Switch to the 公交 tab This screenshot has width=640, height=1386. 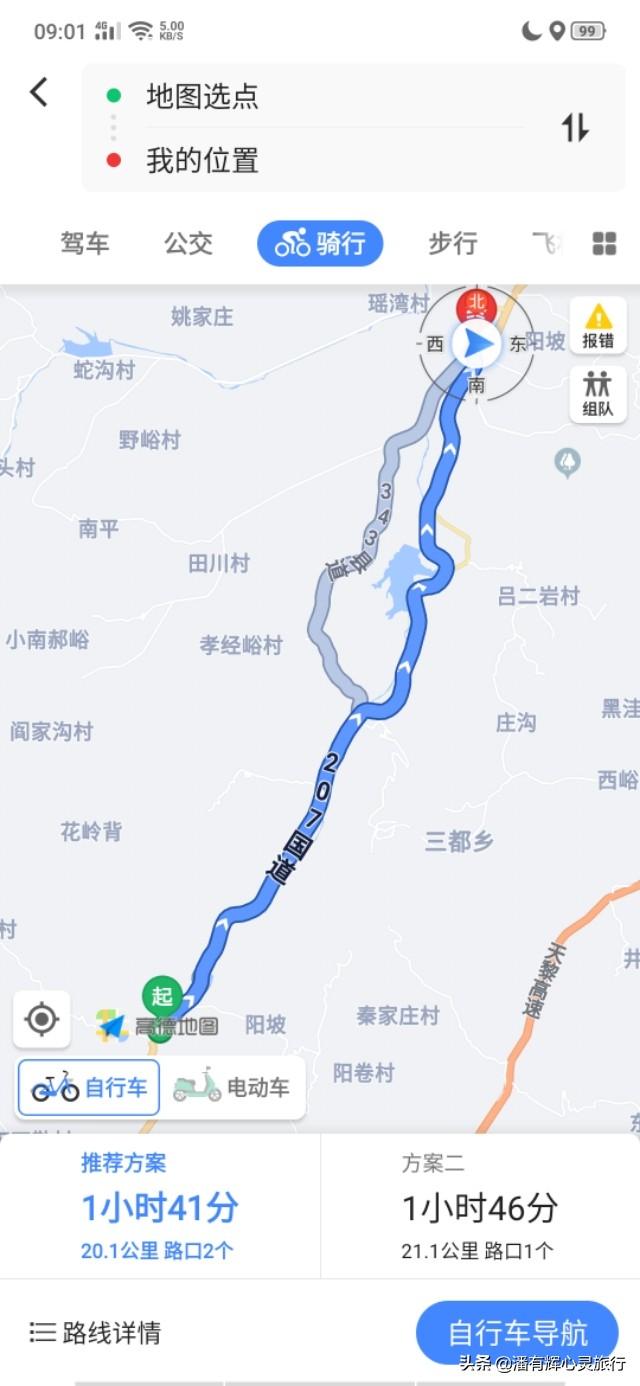189,243
